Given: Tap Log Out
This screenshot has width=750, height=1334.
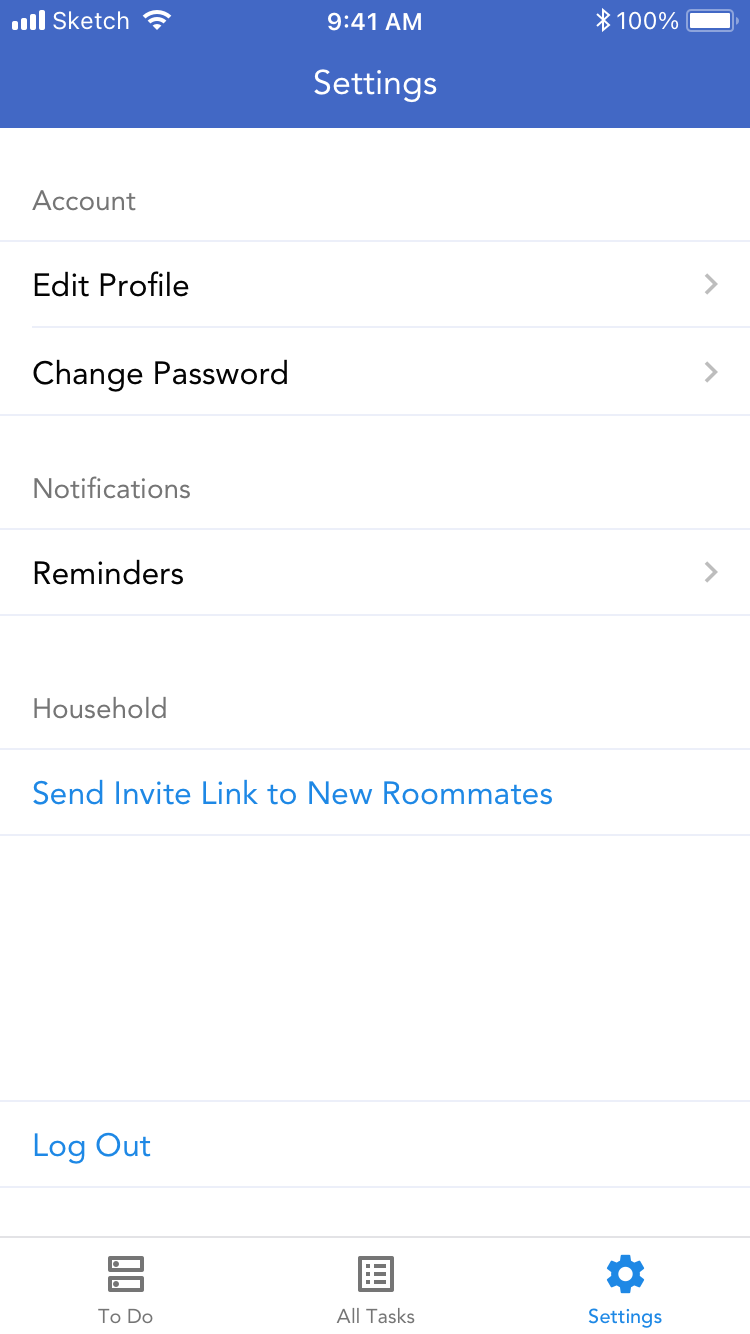Looking at the screenshot, I should point(375,1144).
